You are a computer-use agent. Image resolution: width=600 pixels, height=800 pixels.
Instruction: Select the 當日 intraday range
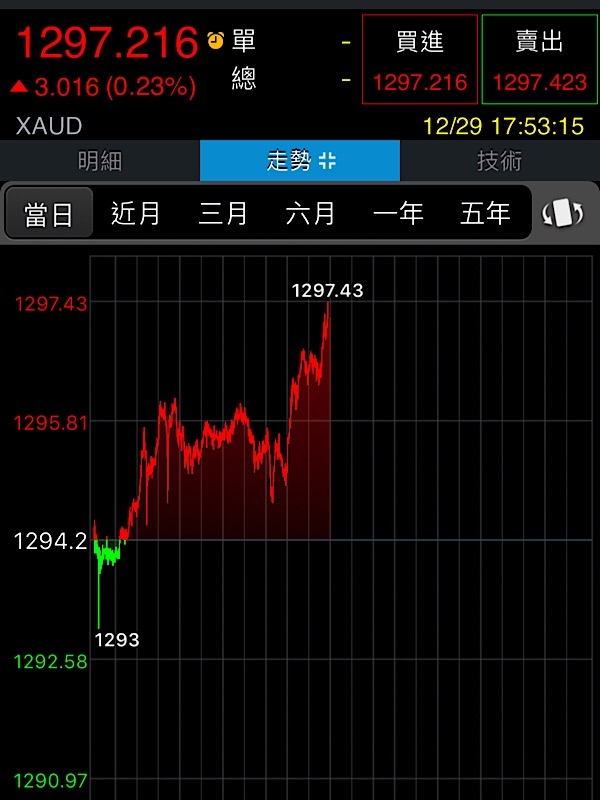[x=49, y=213]
